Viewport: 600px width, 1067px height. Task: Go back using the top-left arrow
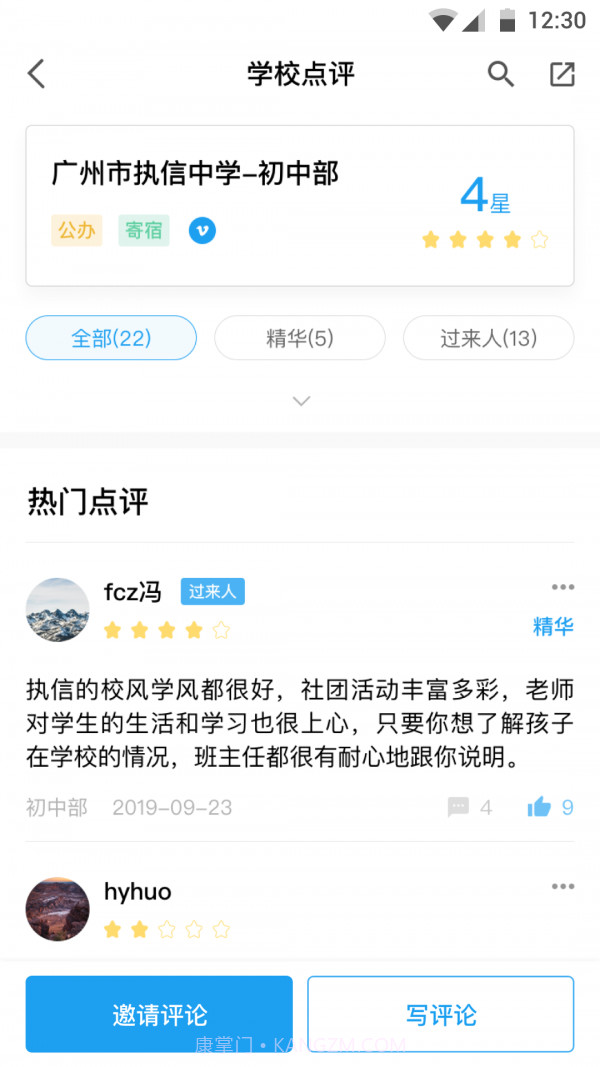pyautogui.click(x=37, y=74)
